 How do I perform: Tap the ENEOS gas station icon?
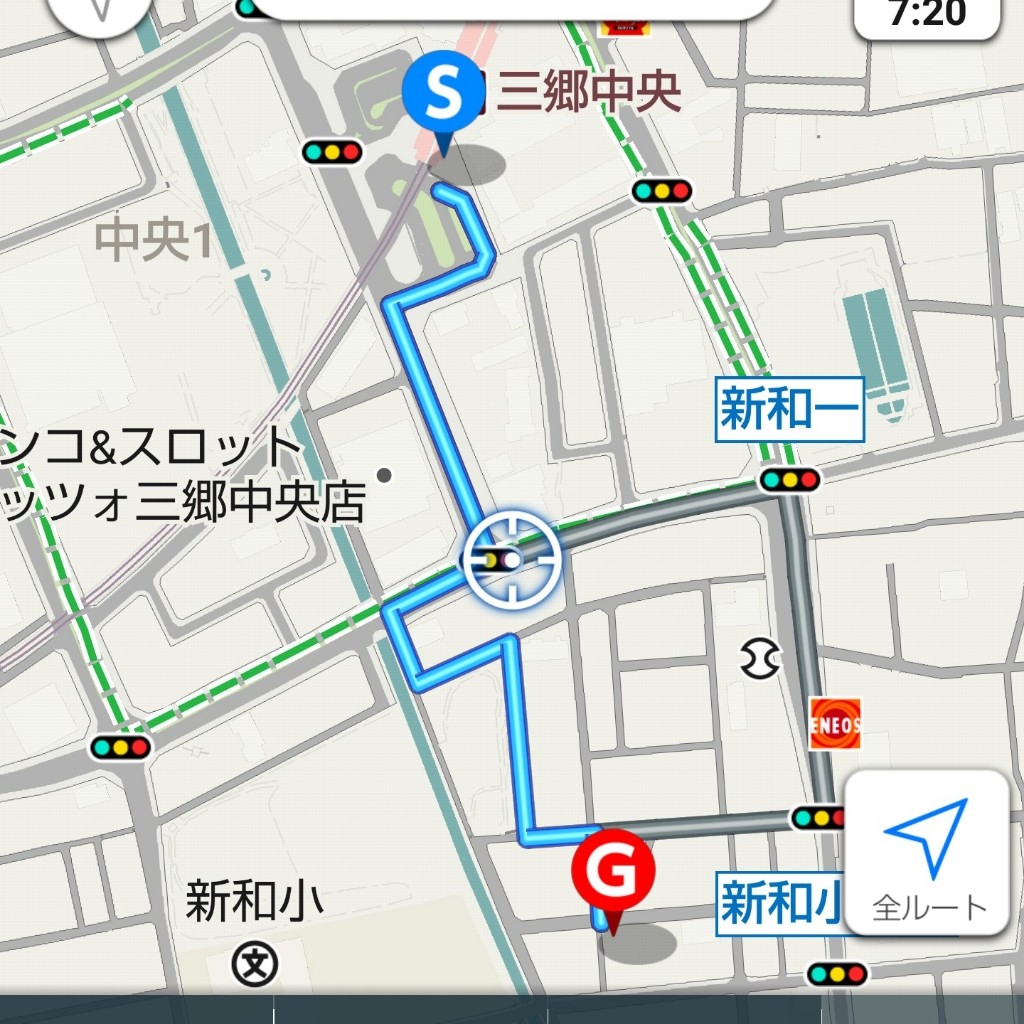click(x=835, y=723)
